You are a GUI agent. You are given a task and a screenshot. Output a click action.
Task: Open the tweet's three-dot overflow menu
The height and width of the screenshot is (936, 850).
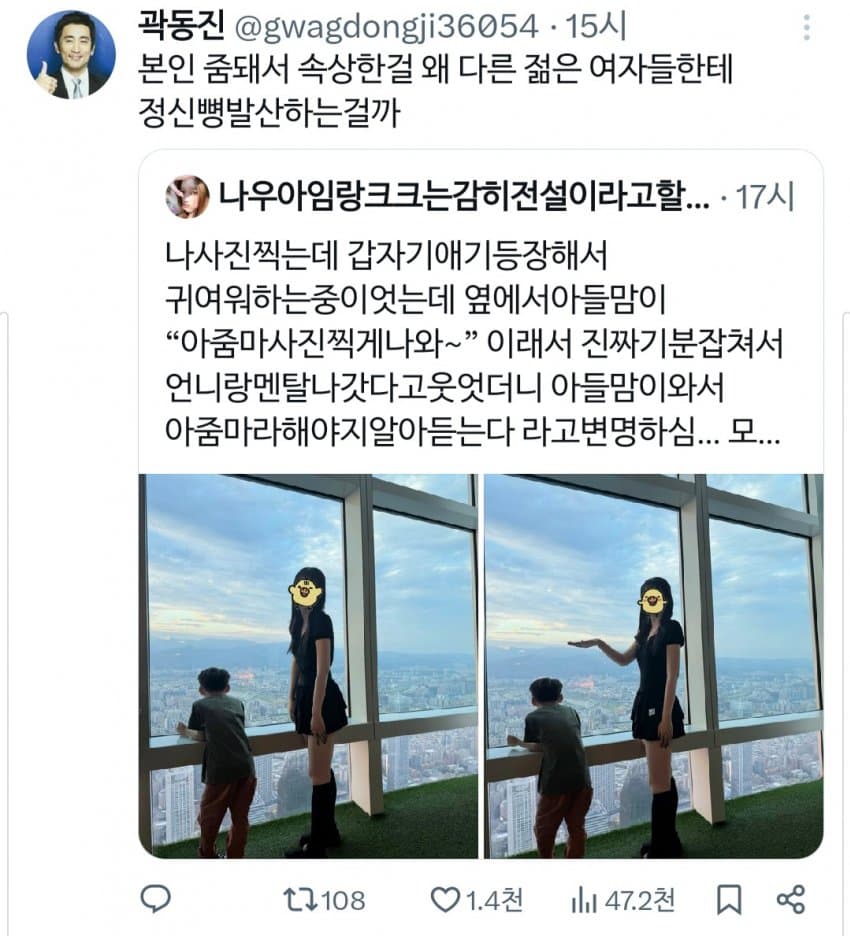806,27
